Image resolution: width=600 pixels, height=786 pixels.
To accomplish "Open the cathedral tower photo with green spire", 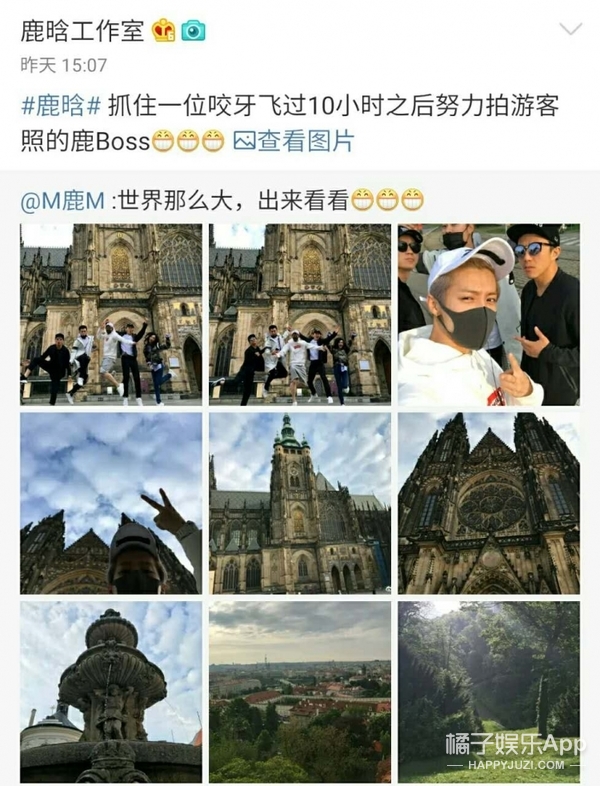I will coord(299,503).
